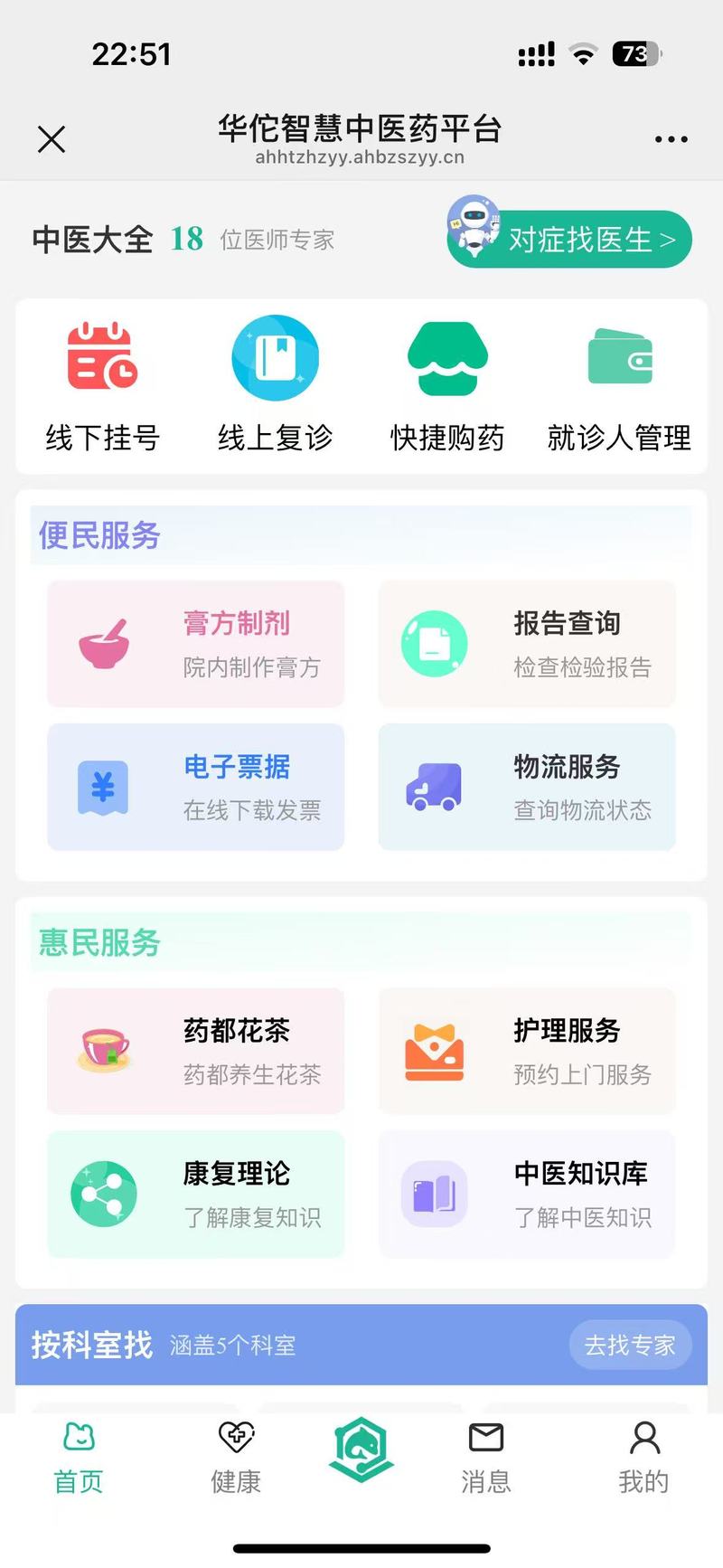The image size is (723, 1568).
Task: Open the 膏方制剂 card
Action: coord(196,644)
